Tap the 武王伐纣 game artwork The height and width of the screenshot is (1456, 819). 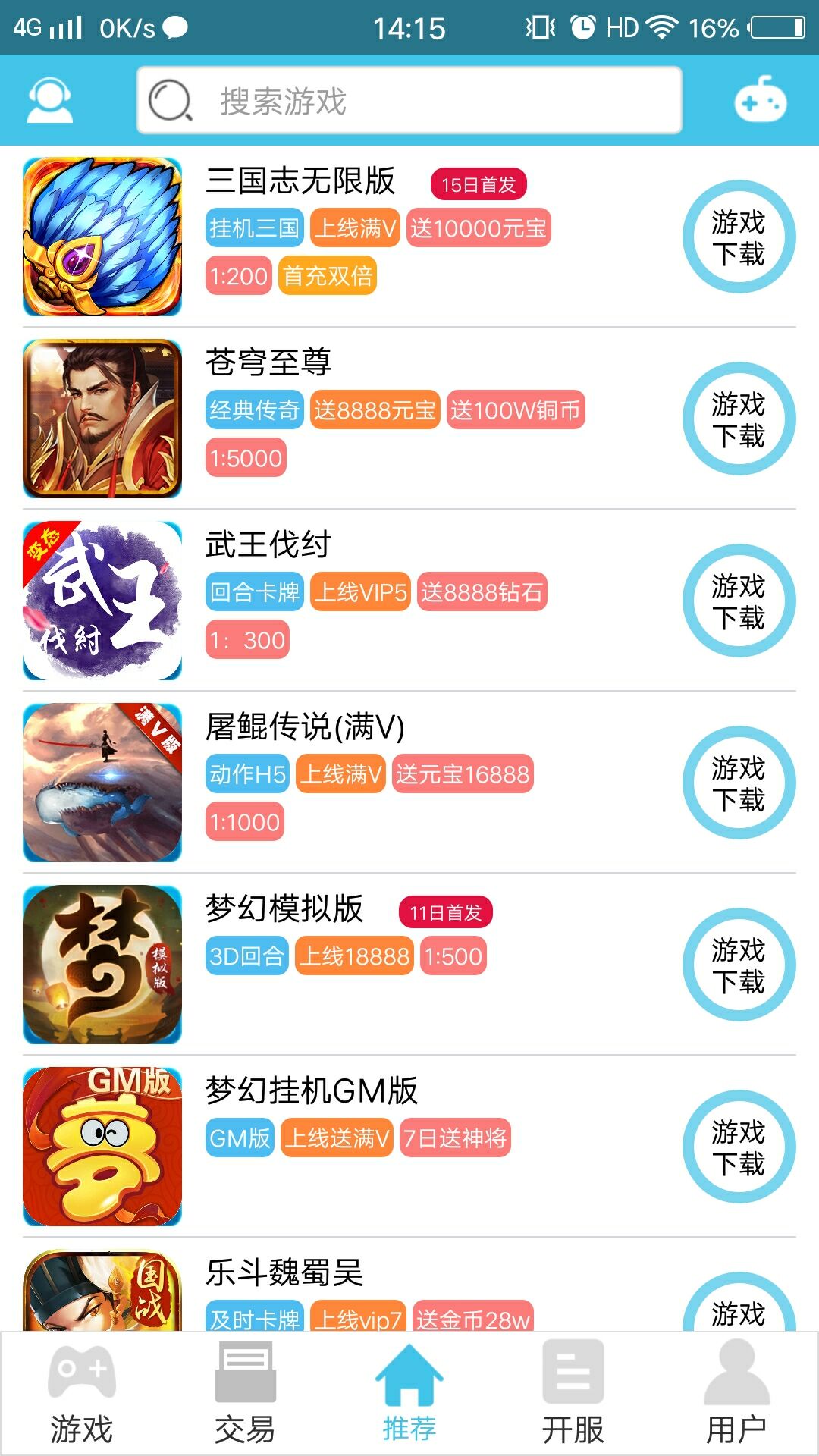tap(105, 601)
